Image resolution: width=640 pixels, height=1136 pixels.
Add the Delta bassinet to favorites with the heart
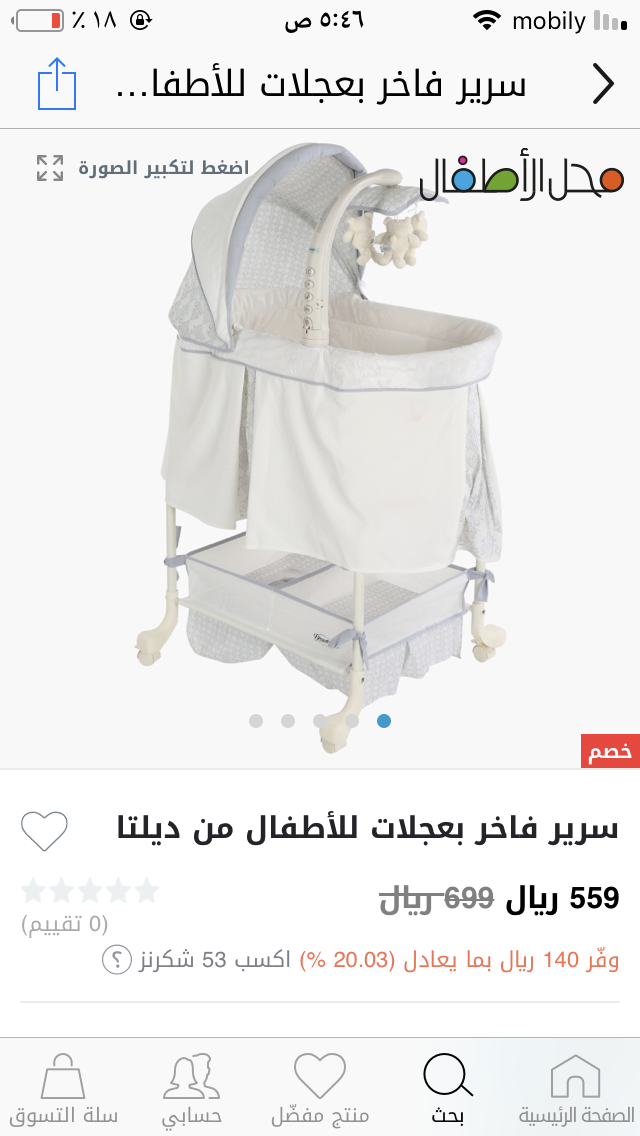coord(45,831)
